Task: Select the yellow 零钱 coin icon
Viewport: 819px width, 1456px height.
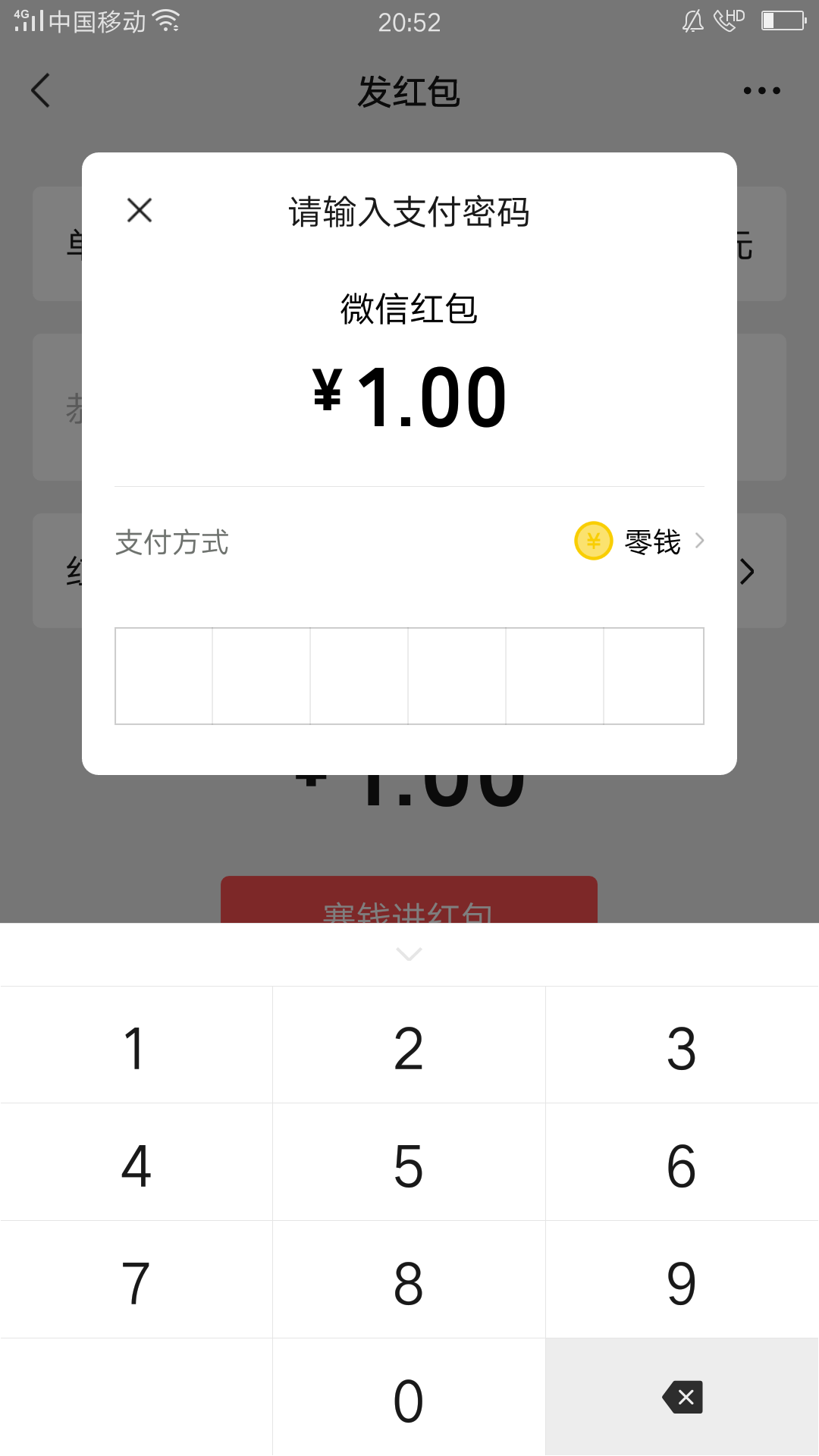Action: pos(594,541)
